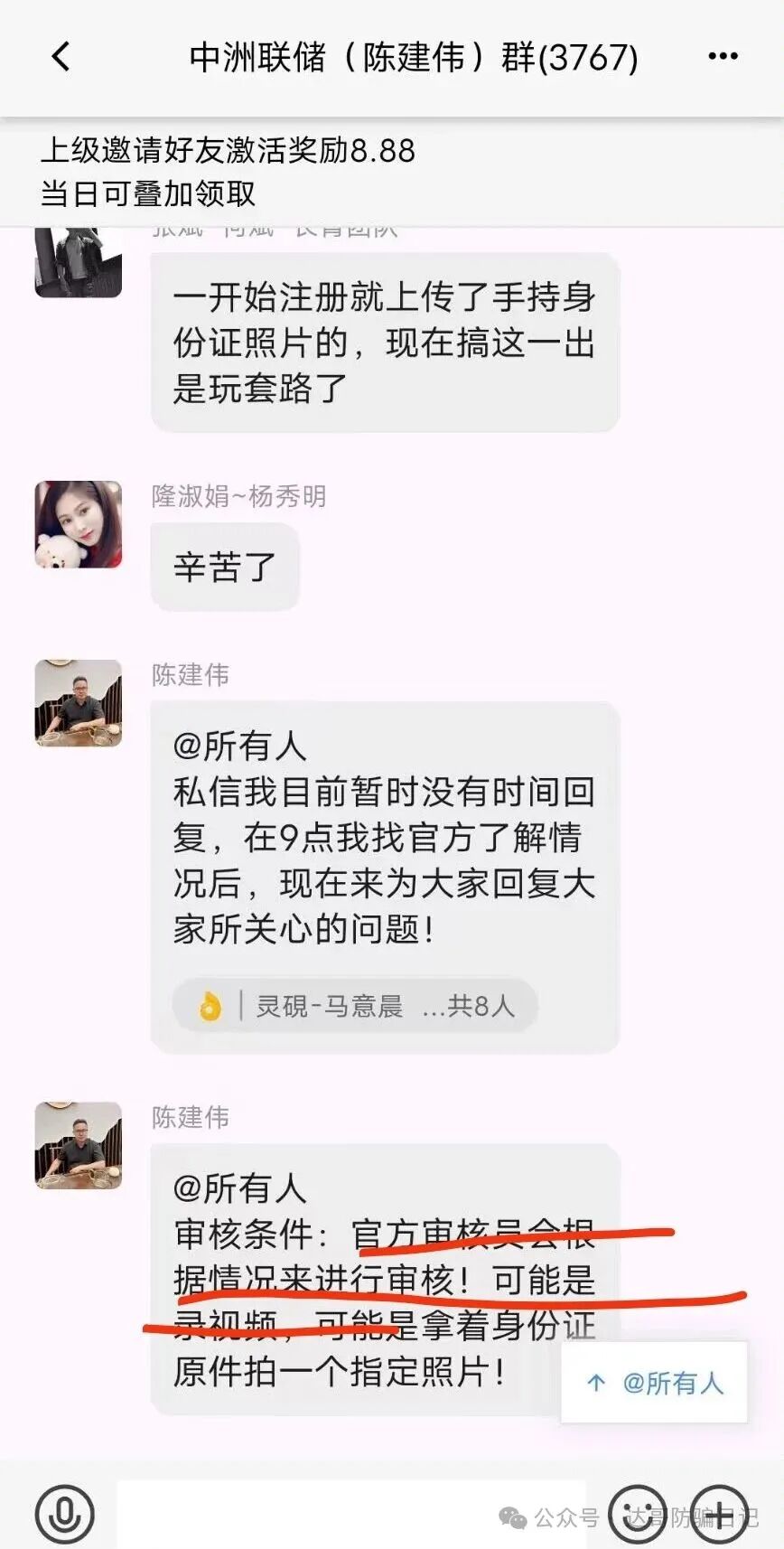The image size is (784, 1549).
Task: Select the message bubble saying 辛苦了
Action: pos(224,567)
